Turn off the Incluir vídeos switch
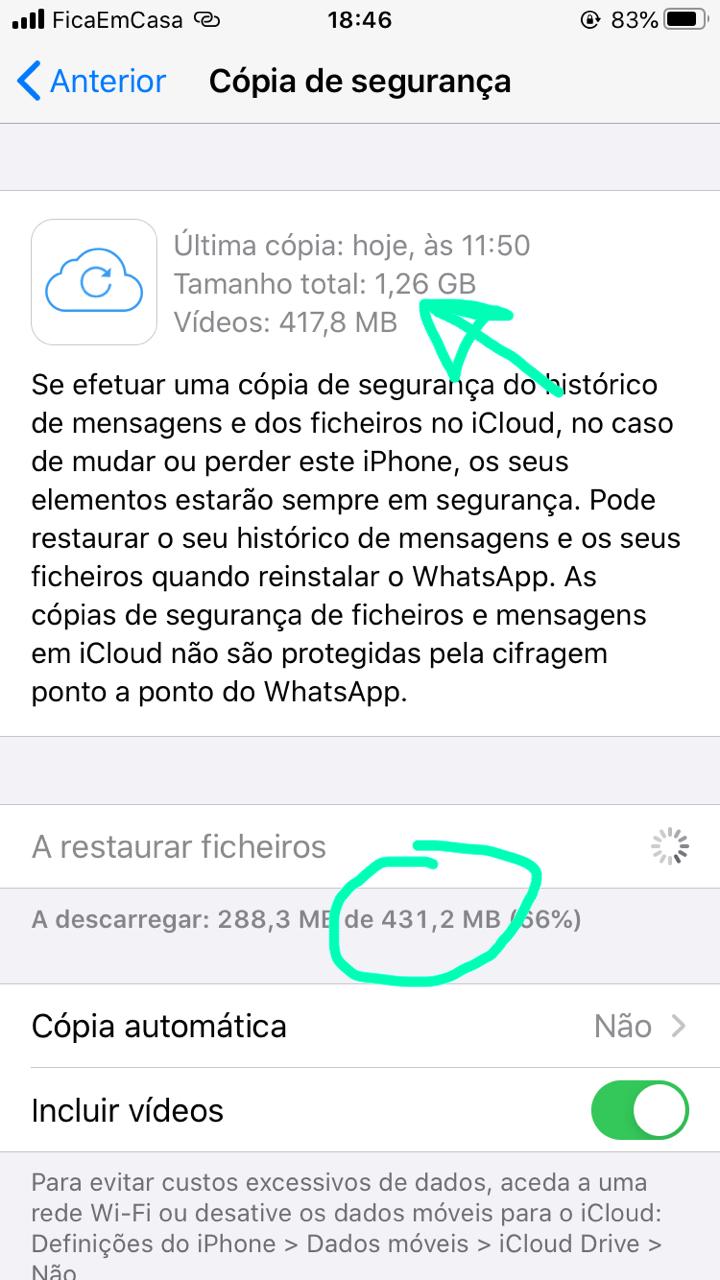Image resolution: width=720 pixels, height=1280 pixels. click(x=639, y=1110)
